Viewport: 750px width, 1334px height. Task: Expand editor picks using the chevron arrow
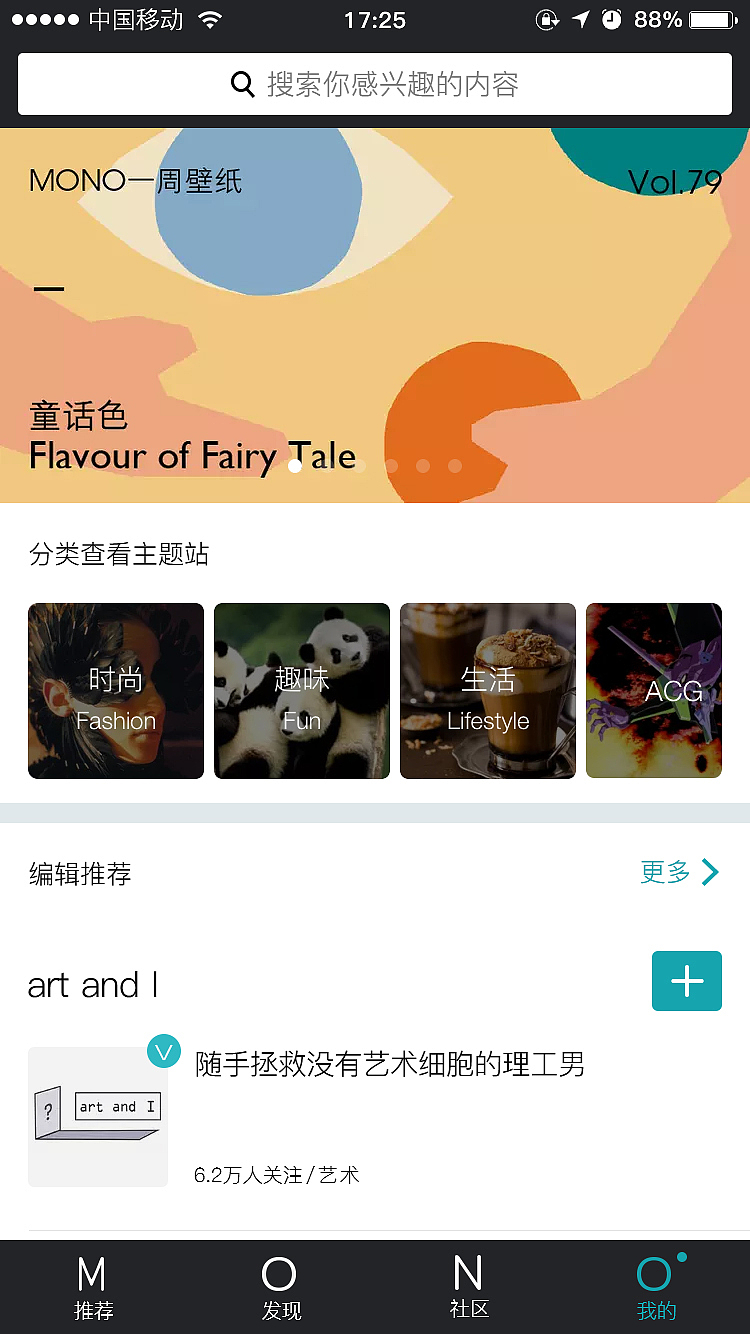pyautogui.click(x=712, y=872)
